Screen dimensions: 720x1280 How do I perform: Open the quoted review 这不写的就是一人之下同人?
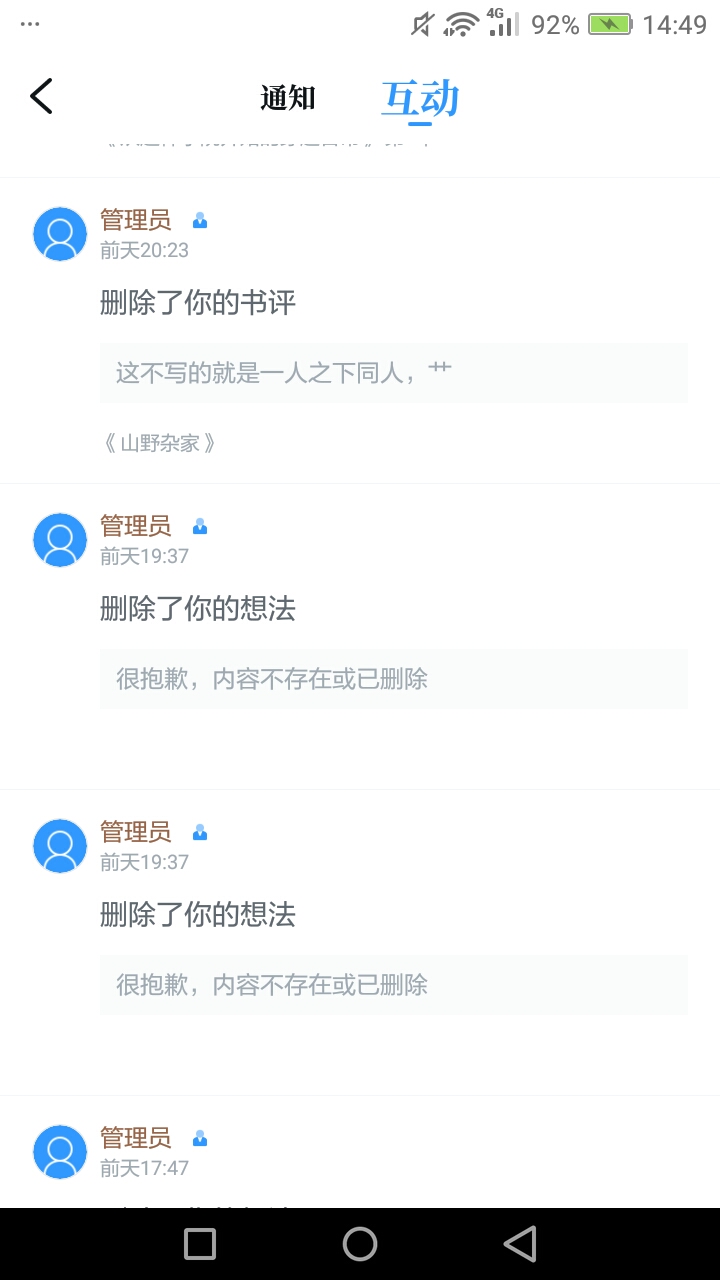(393, 373)
